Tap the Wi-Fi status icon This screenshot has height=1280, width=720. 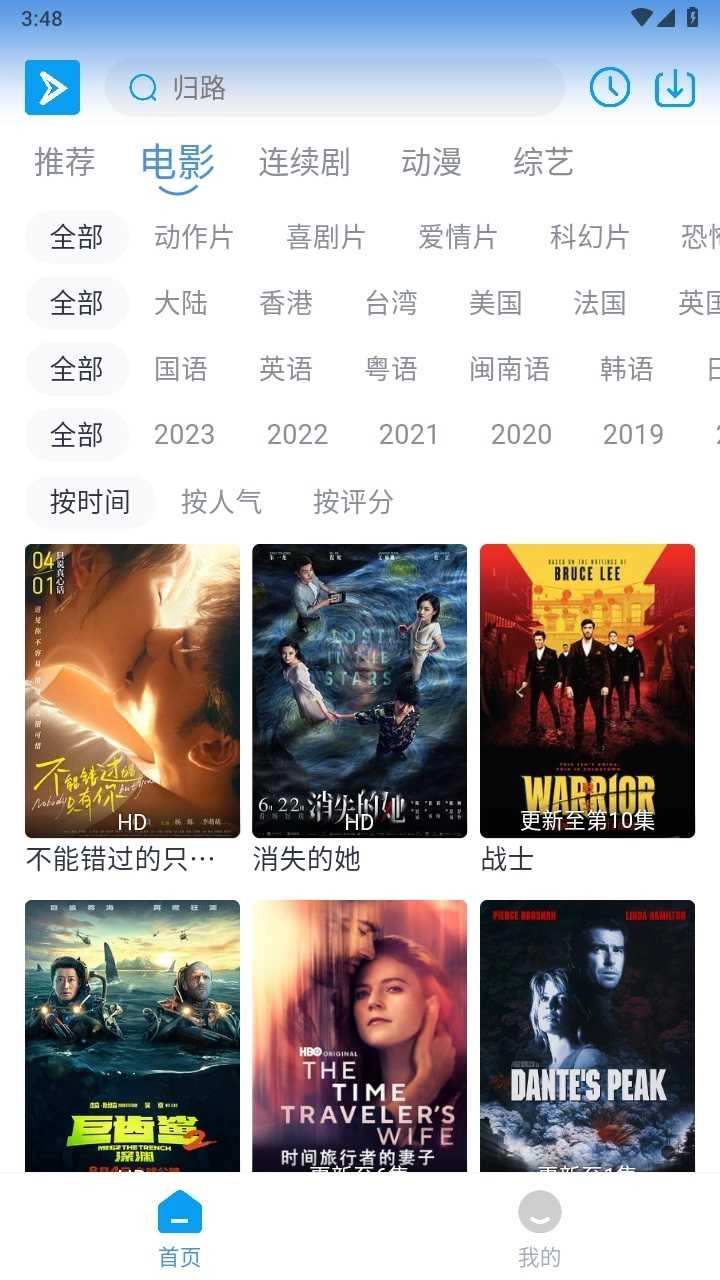tap(640, 17)
